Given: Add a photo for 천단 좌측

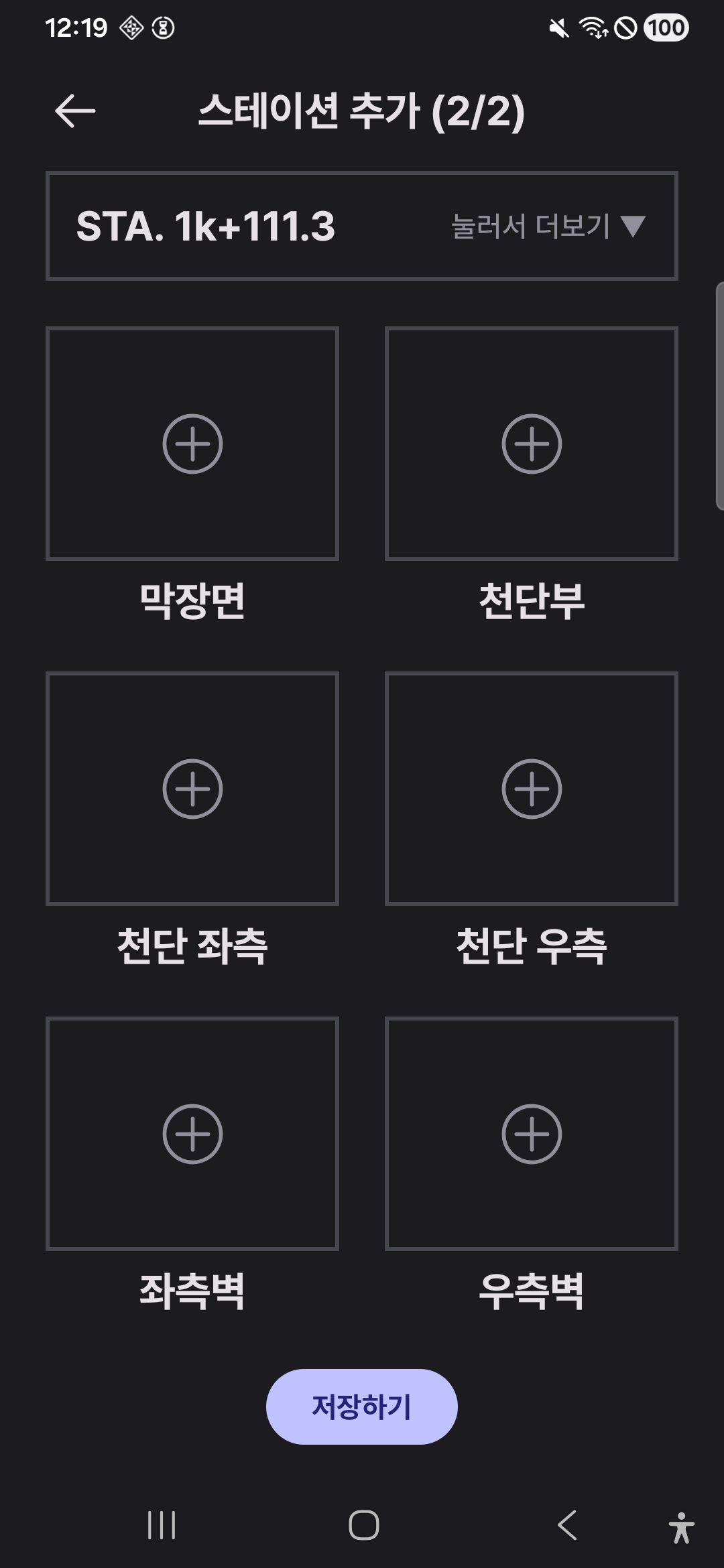Looking at the screenshot, I should tap(192, 789).
